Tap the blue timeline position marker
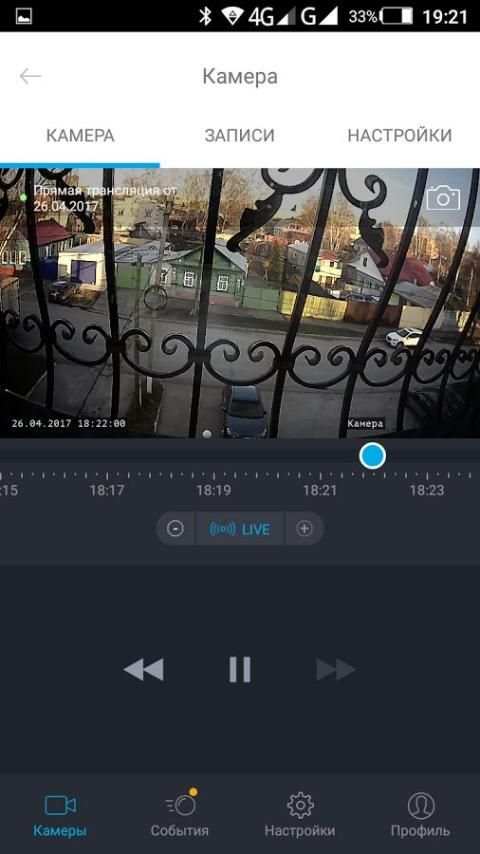This screenshot has width=480, height=854. coord(373,456)
